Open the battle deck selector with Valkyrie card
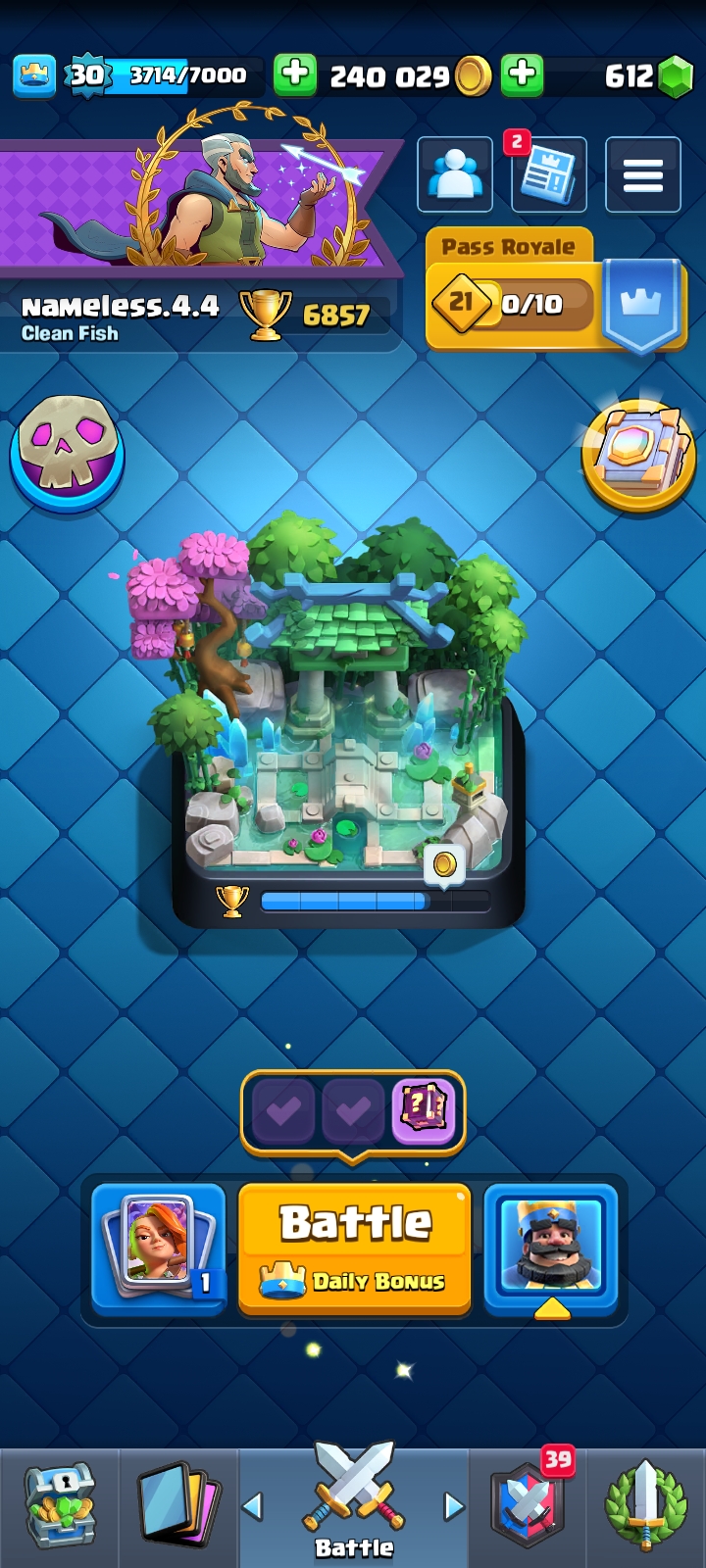The height and width of the screenshot is (1568, 706). click(159, 1248)
